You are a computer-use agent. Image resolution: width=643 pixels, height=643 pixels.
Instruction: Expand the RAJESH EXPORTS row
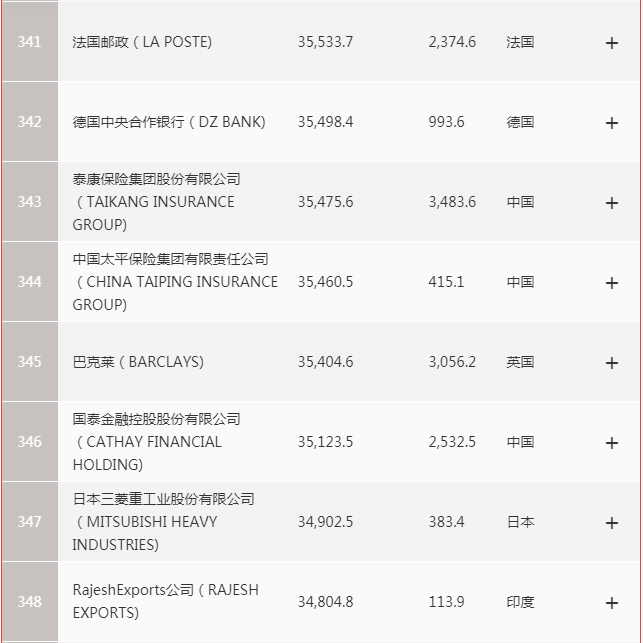point(612,603)
